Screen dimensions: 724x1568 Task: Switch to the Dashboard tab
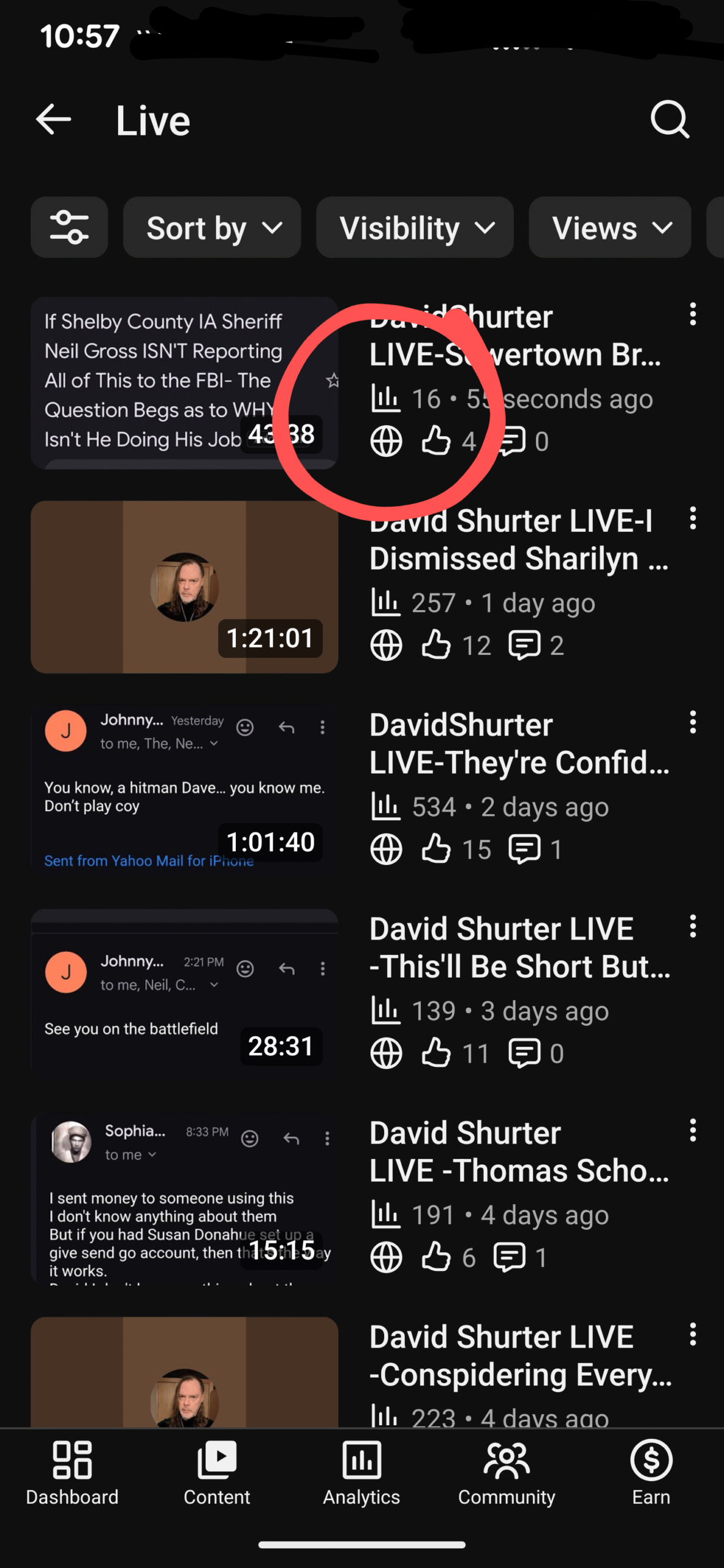pyautogui.click(x=72, y=1472)
